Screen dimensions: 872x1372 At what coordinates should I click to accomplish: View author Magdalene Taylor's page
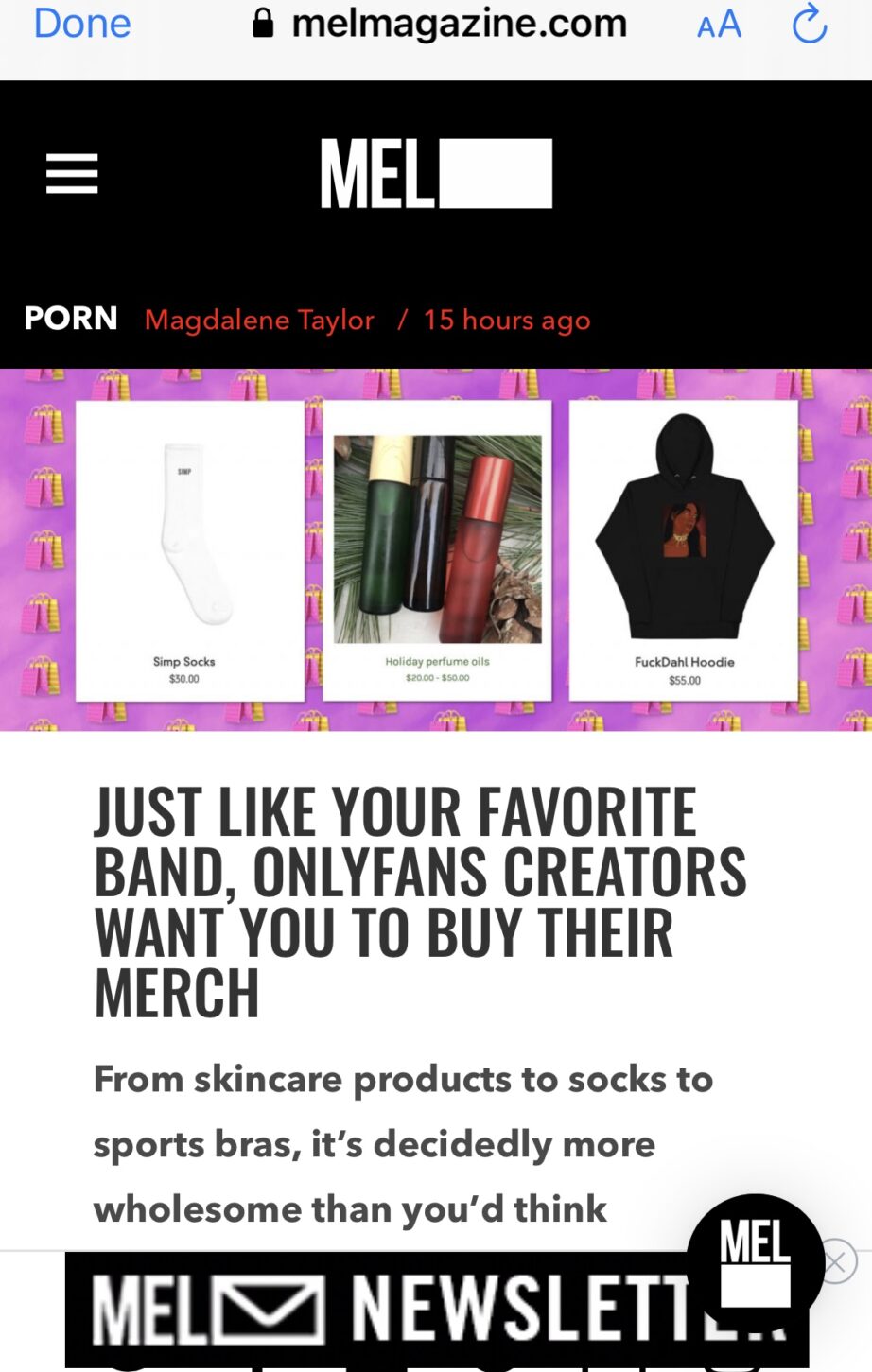pos(259,321)
